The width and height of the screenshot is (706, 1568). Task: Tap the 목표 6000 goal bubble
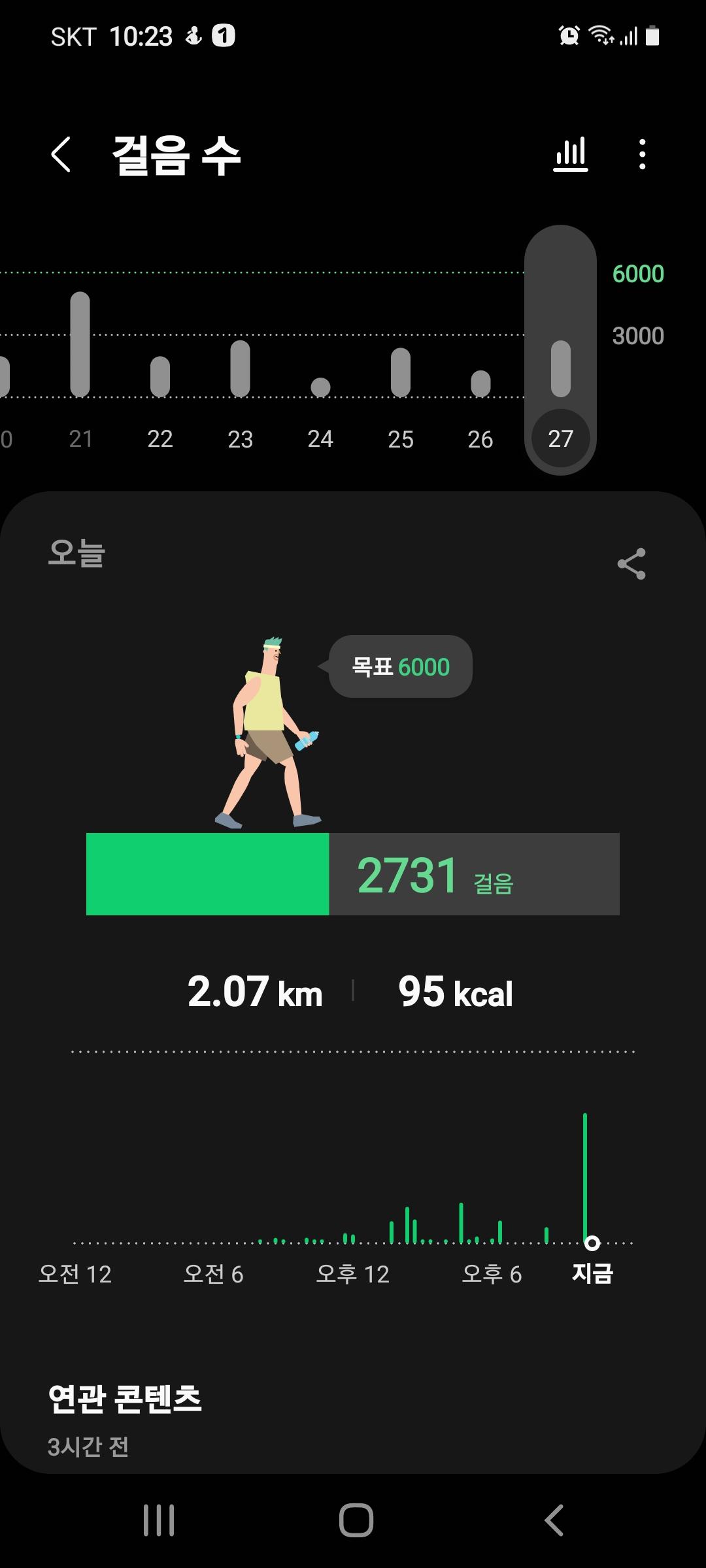click(x=401, y=666)
